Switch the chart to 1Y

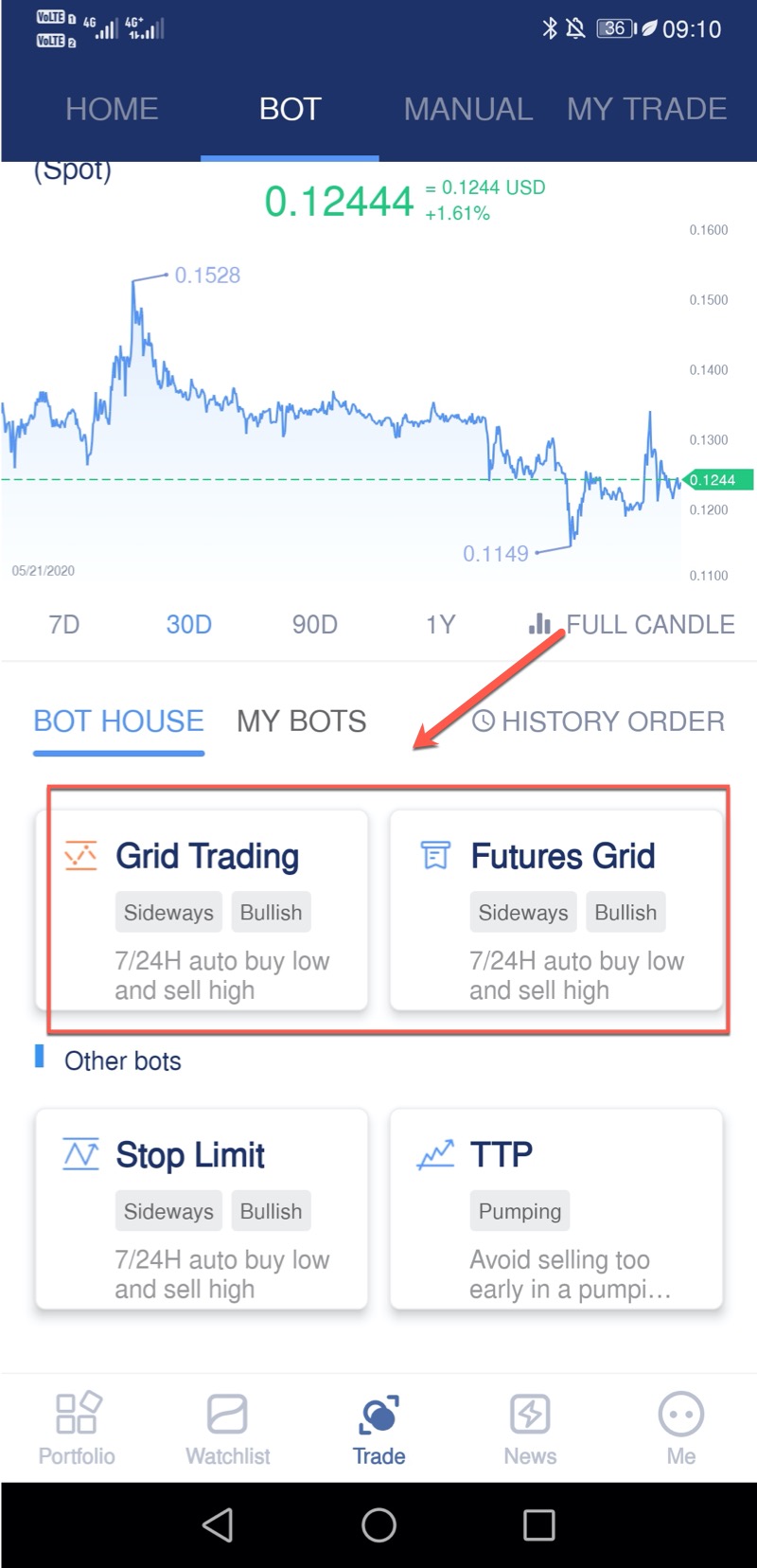(440, 625)
